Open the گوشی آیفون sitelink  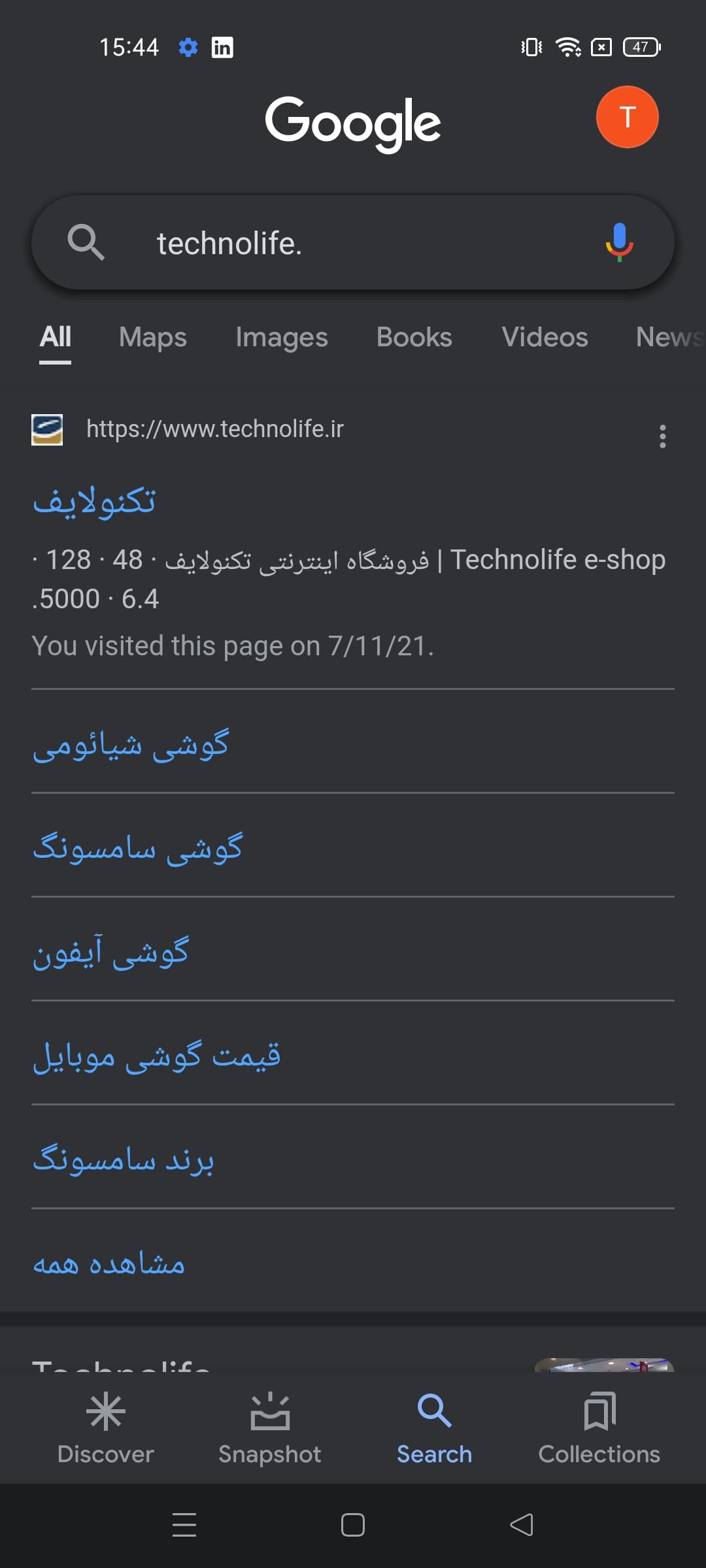click(x=111, y=952)
